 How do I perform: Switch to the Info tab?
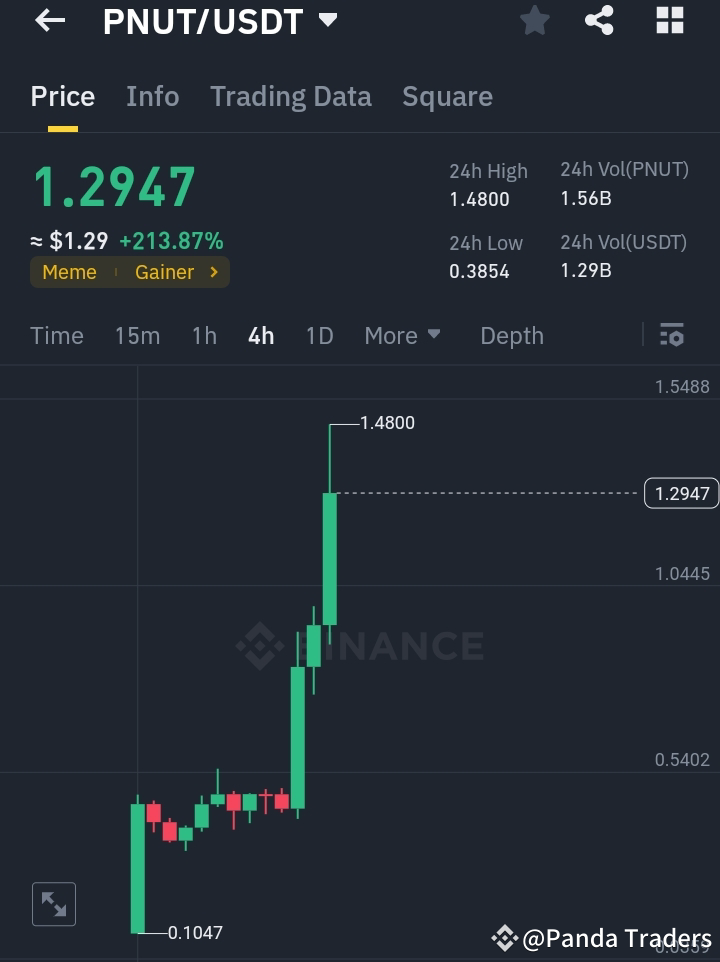[x=152, y=96]
